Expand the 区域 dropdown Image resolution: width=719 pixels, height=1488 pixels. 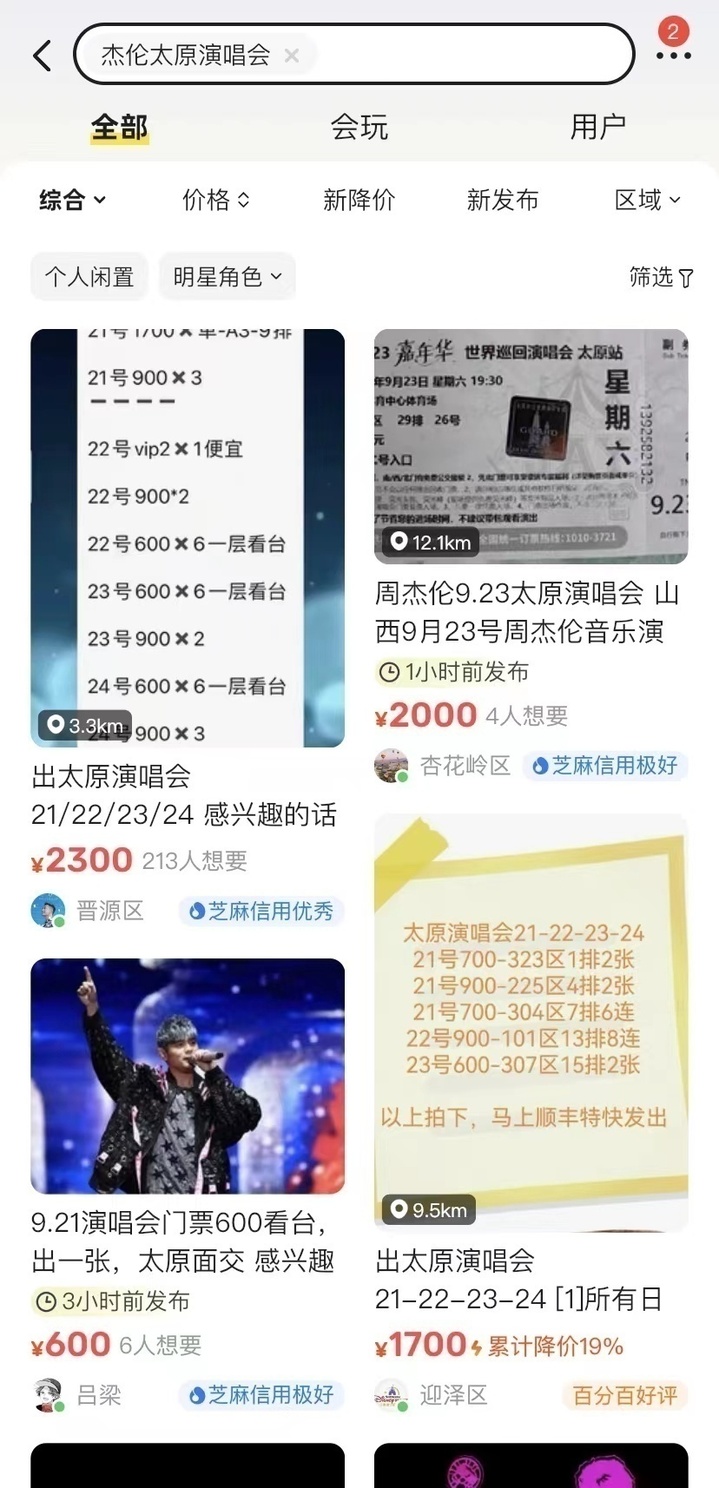(647, 200)
